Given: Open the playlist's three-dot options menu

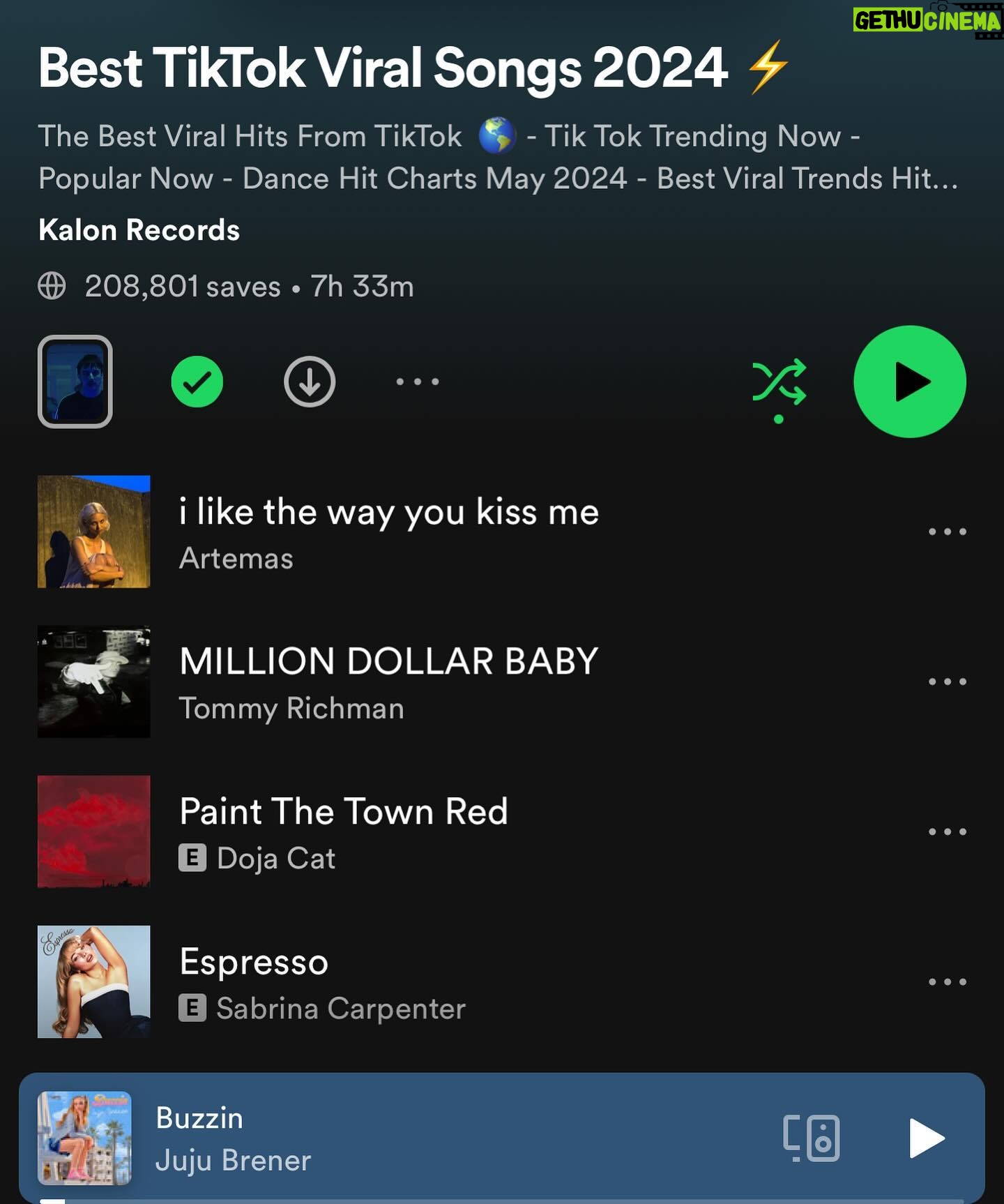Looking at the screenshot, I should [x=417, y=382].
